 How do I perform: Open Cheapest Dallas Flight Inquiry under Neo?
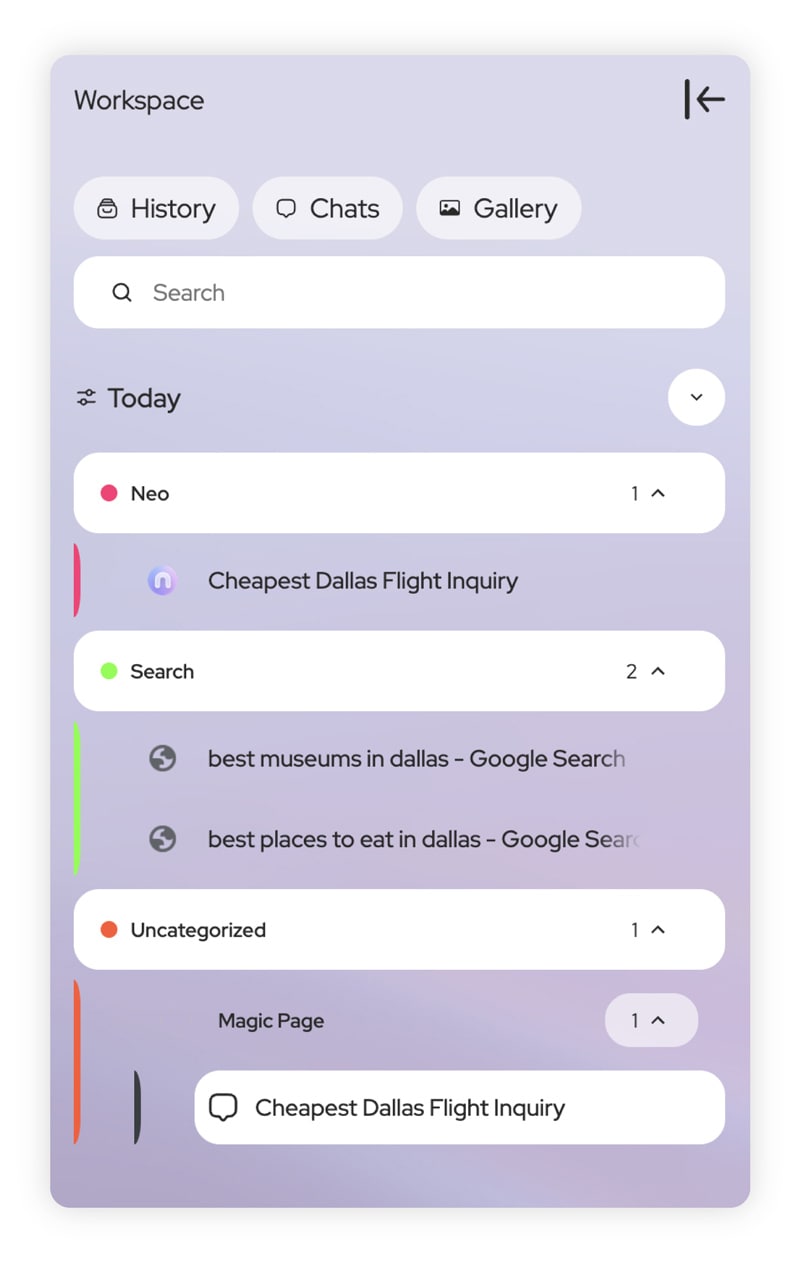click(362, 581)
